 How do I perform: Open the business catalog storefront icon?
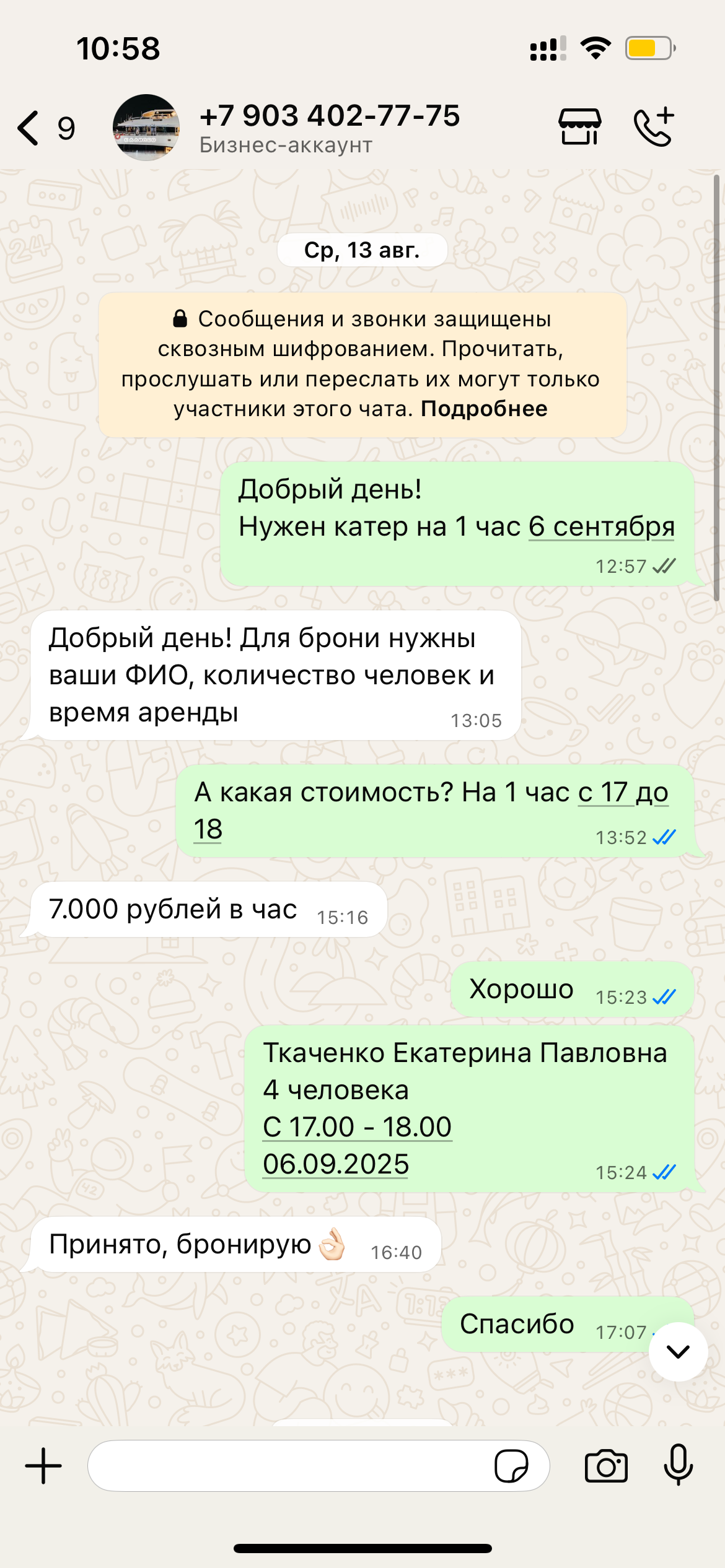pyautogui.click(x=580, y=126)
